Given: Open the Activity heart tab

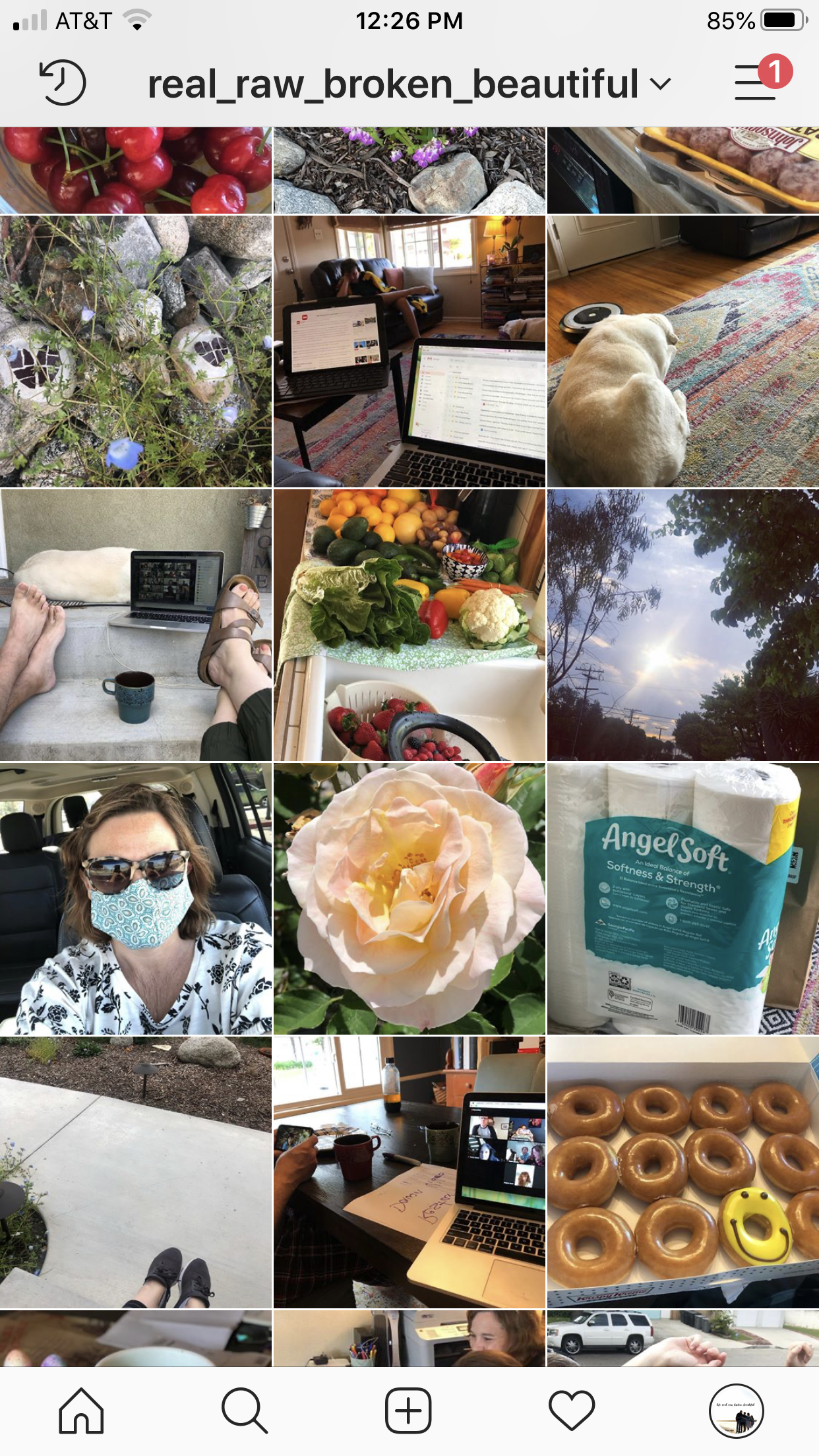Looking at the screenshot, I should pos(572,1410).
